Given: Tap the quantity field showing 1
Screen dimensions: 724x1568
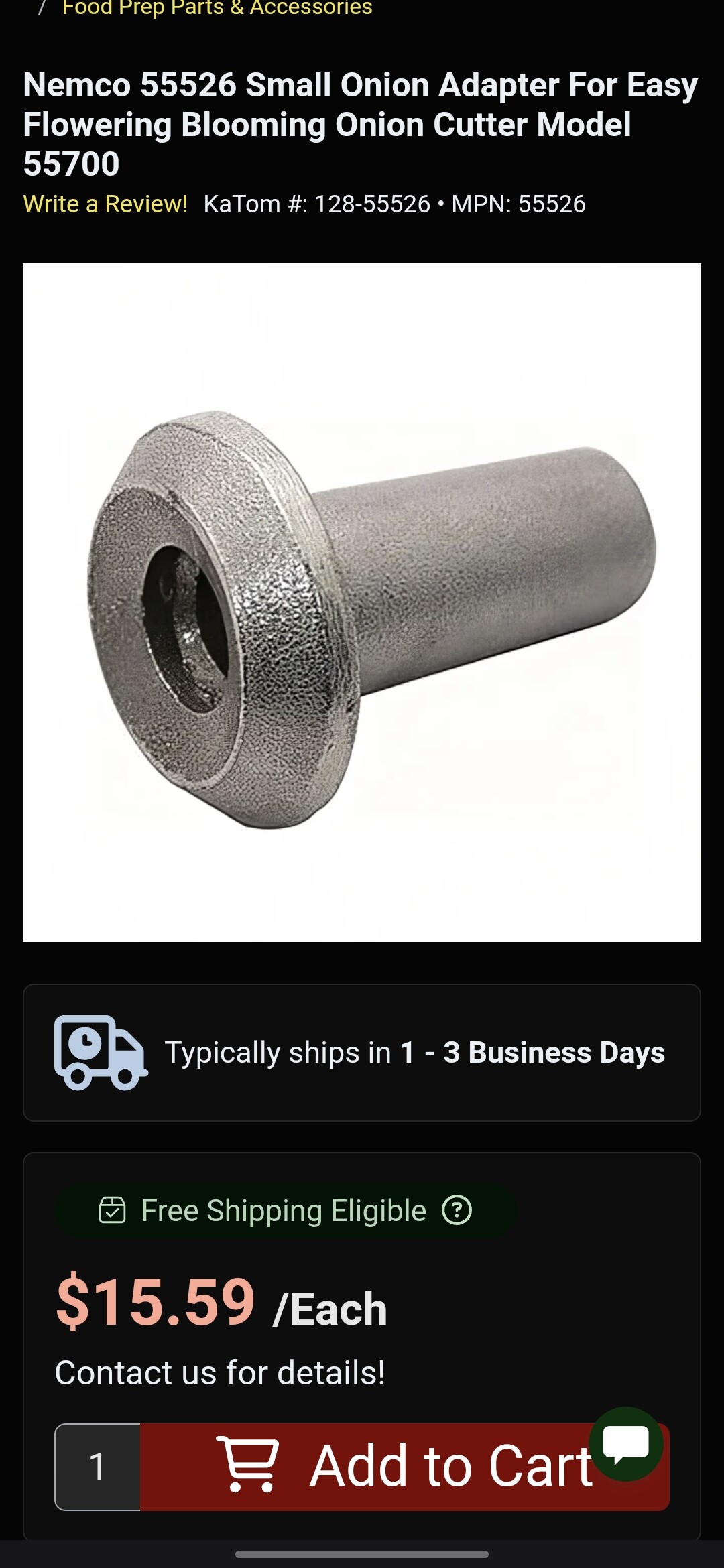Looking at the screenshot, I should pyautogui.click(x=98, y=1466).
